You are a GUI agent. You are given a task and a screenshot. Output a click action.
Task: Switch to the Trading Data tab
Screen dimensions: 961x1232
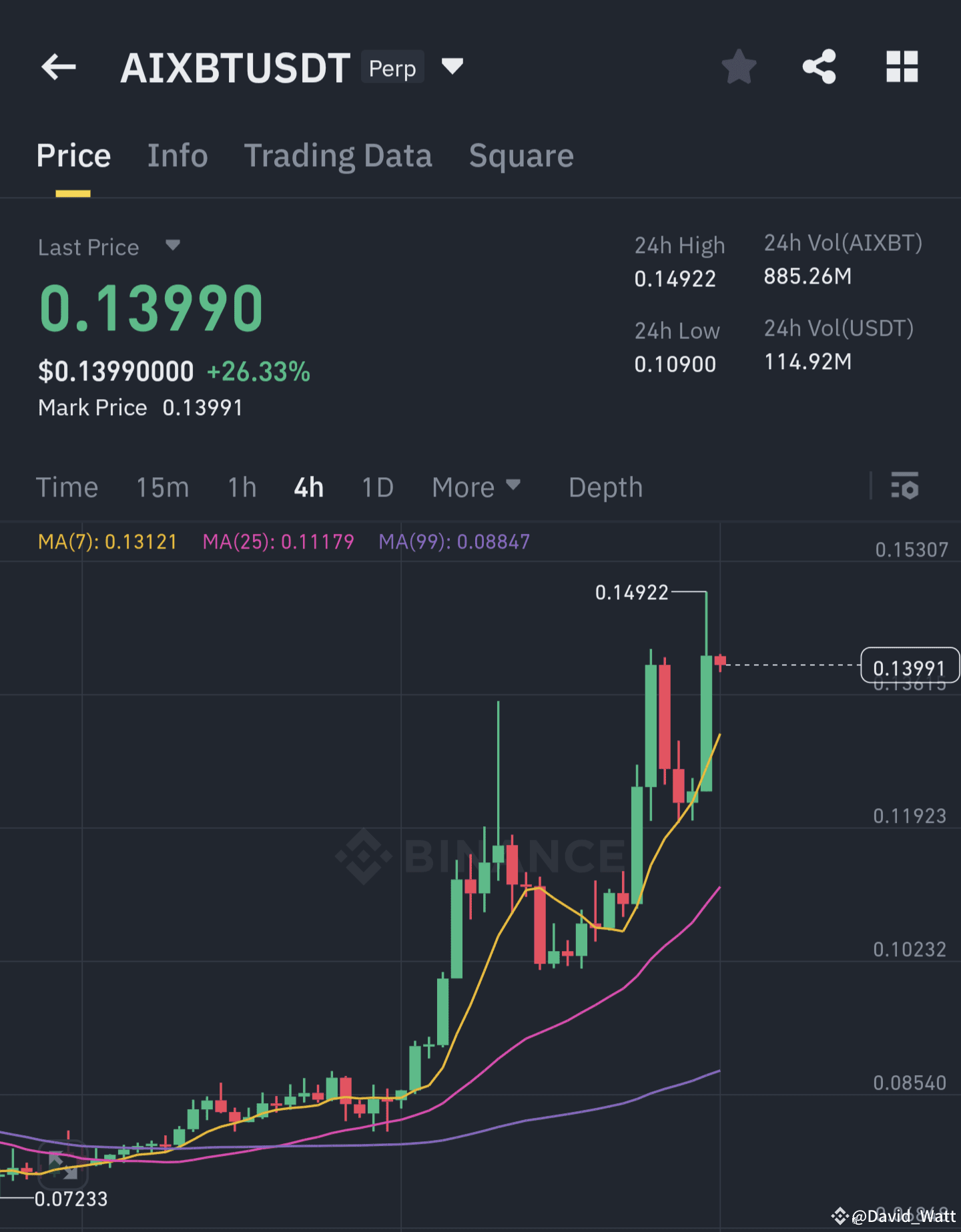click(x=338, y=155)
